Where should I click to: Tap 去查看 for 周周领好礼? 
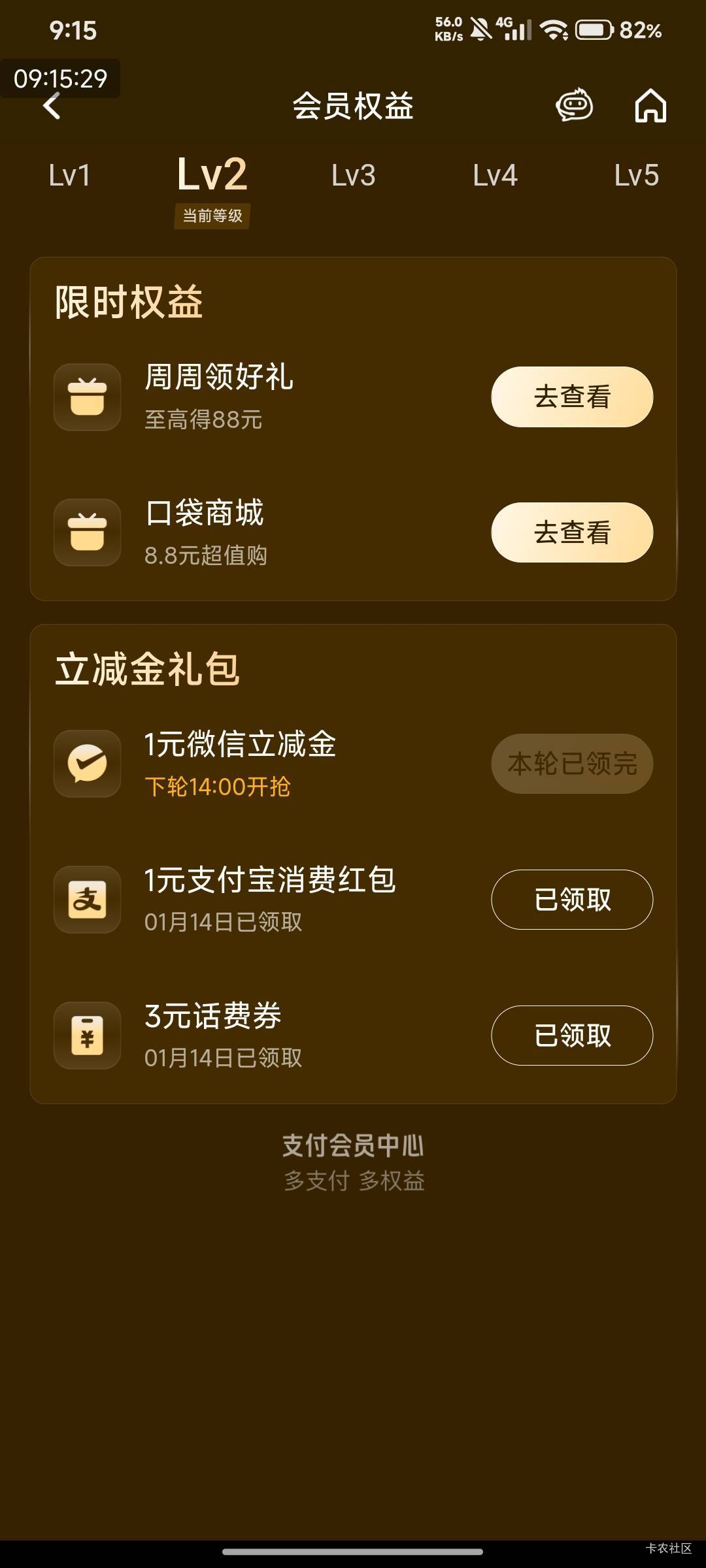coord(572,397)
